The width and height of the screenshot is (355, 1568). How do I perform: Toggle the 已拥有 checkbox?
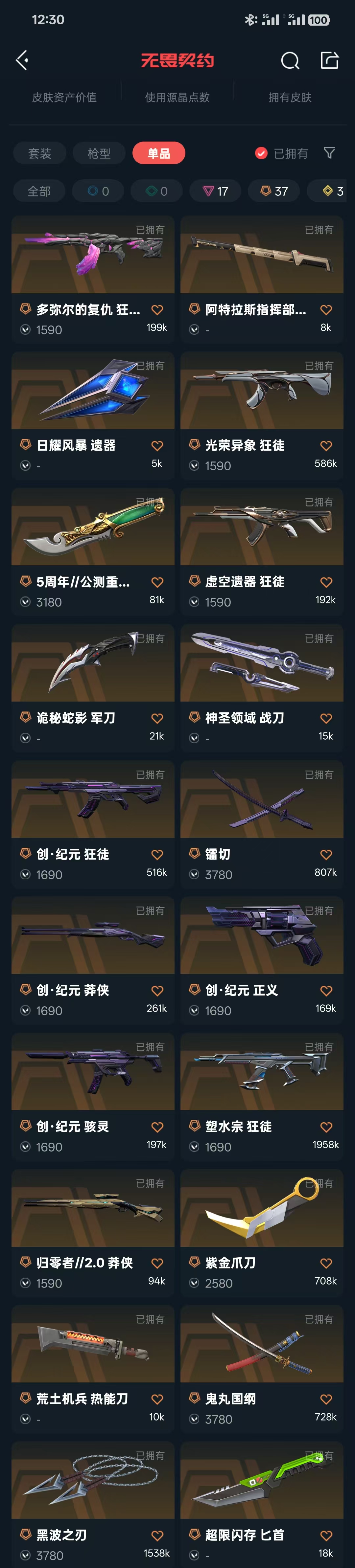[x=261, y=153]
